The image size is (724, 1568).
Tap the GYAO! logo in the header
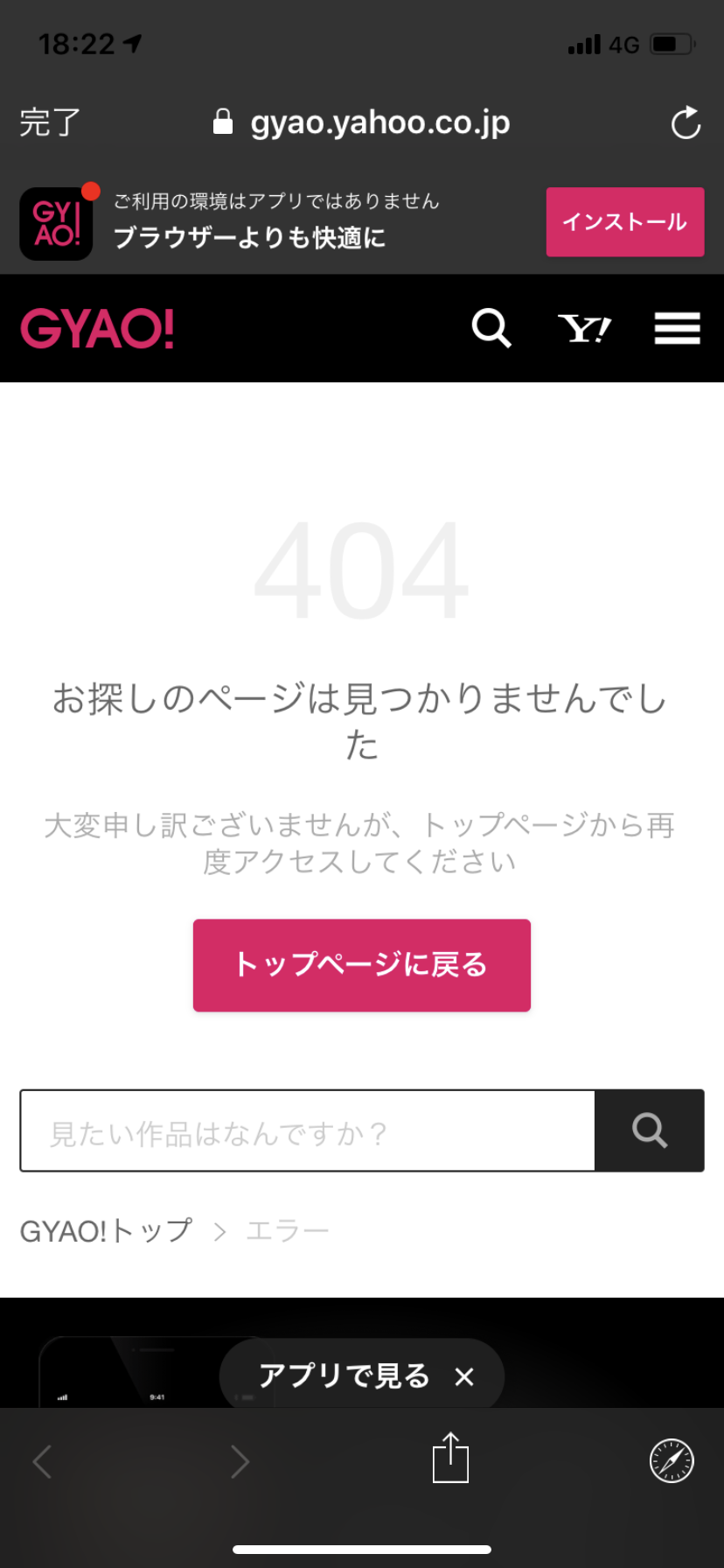[97, 329]
